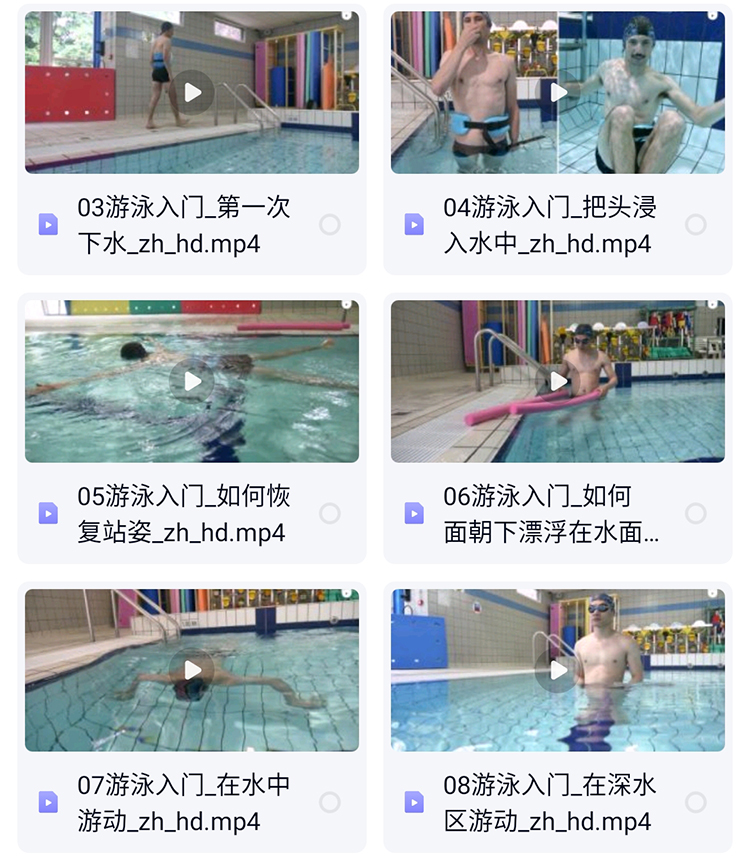Play the 04 video using its play overlay
The image size is (750, 865).
coord(557,91)
